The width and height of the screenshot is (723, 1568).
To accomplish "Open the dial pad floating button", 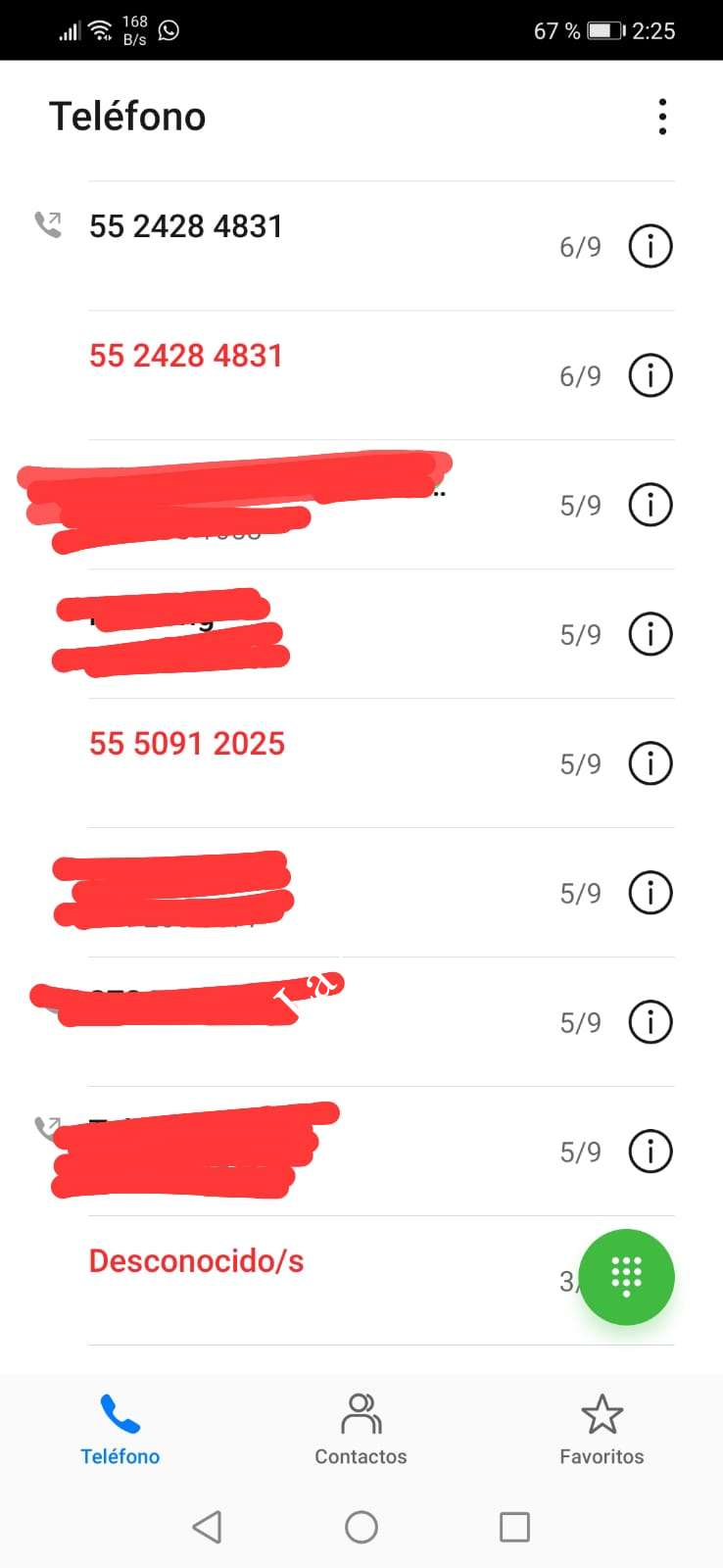I will (626, 1277).
